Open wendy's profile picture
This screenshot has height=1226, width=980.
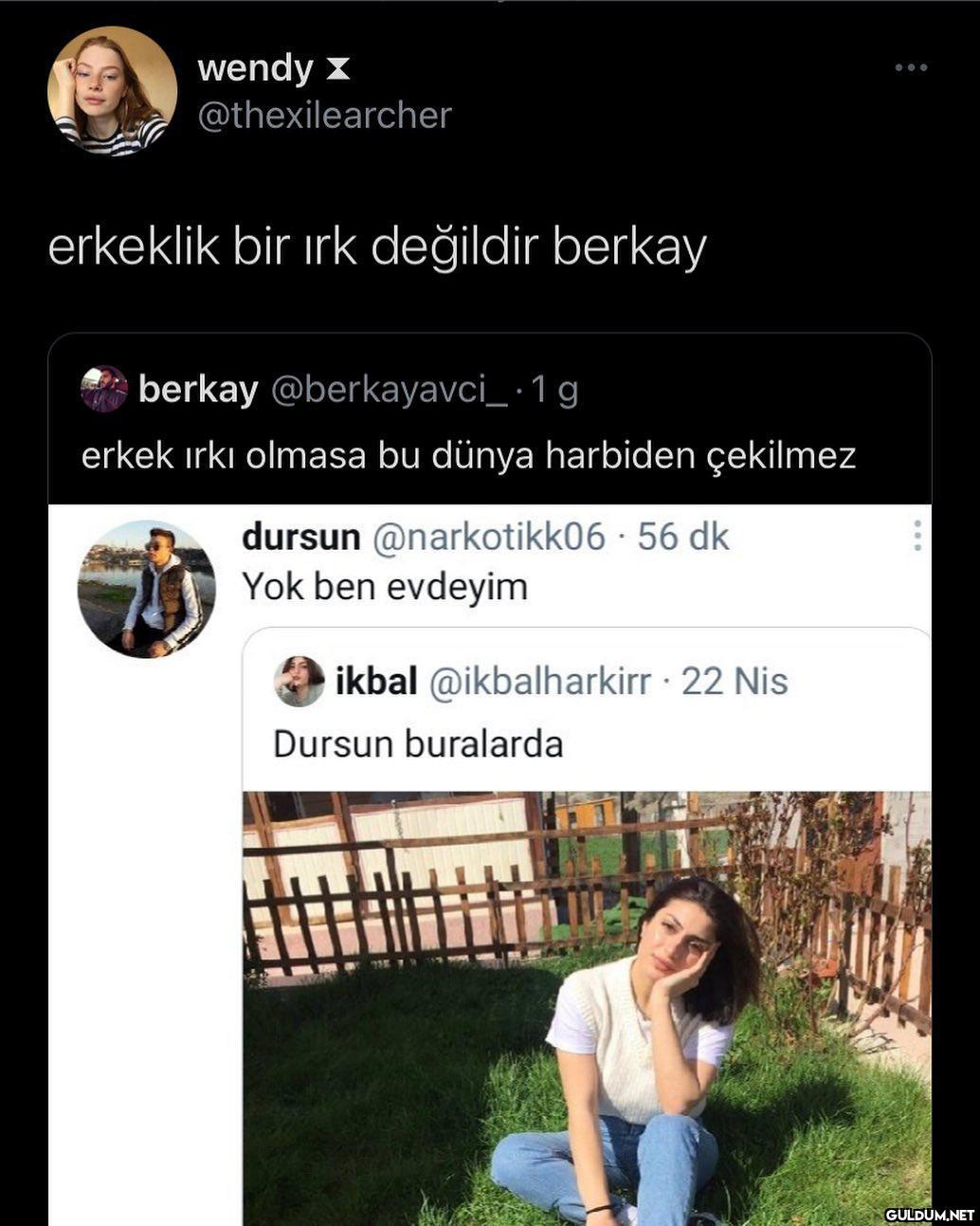(x=112, y=92)
